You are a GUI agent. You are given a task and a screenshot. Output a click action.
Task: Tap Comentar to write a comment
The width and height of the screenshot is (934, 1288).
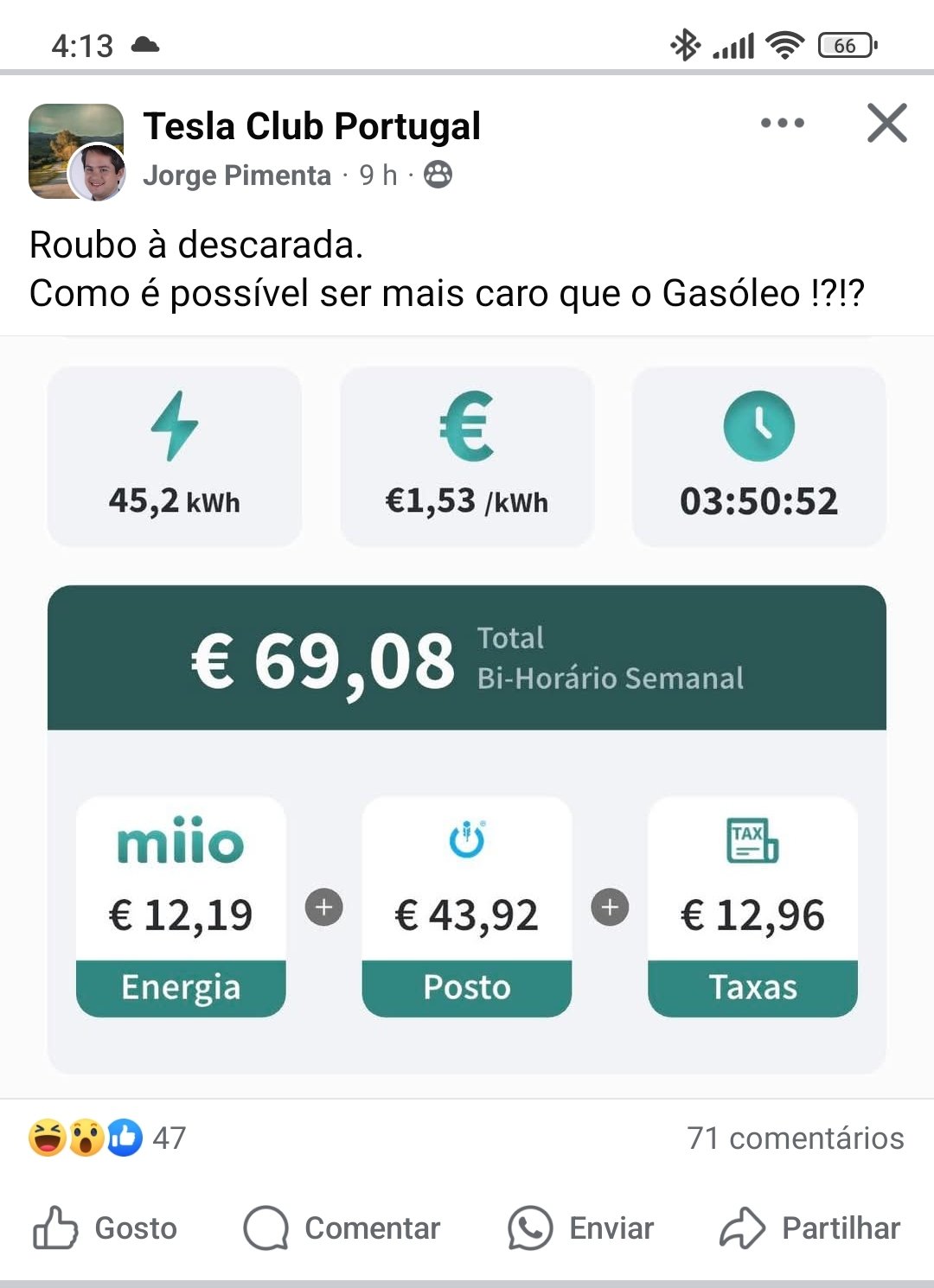tap(342, 1227)
